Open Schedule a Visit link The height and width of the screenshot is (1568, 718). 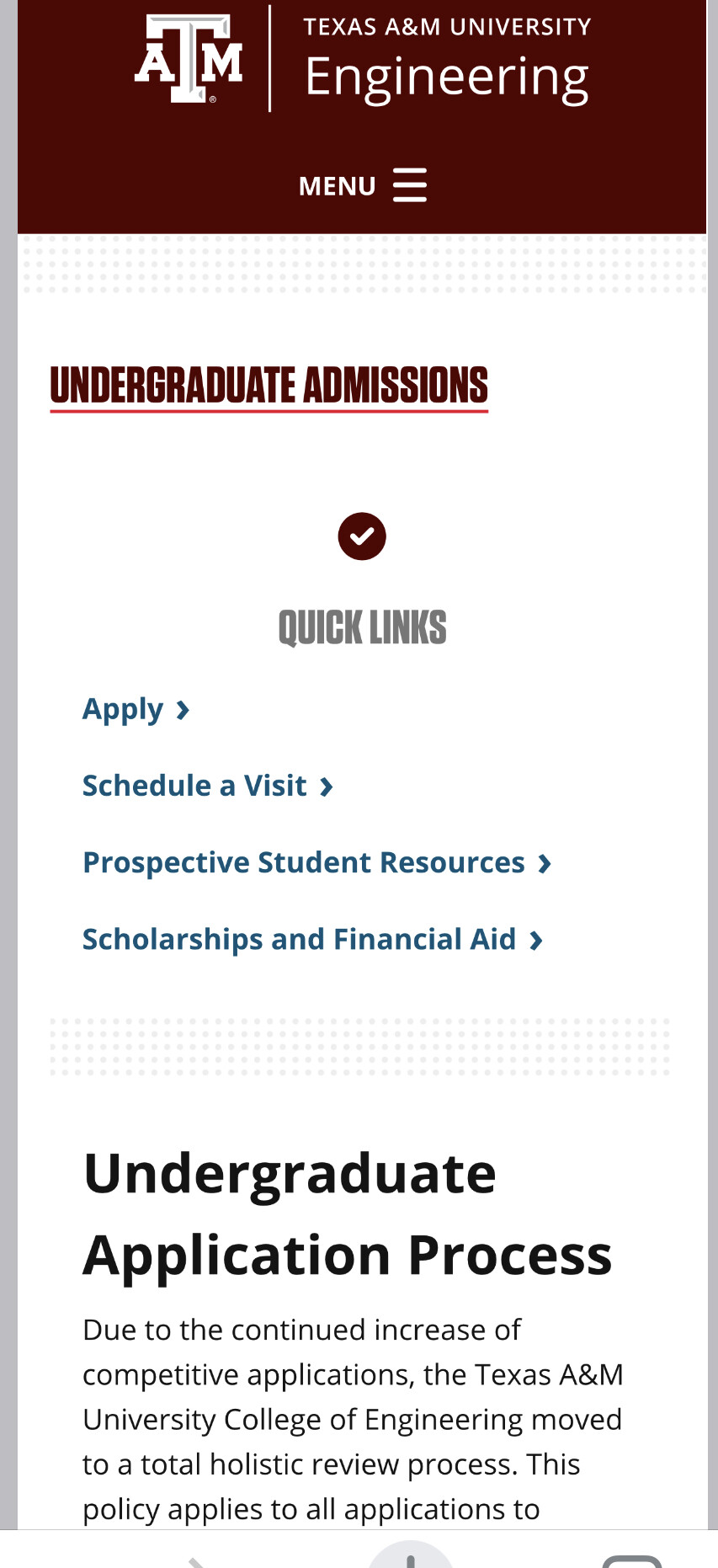(x=208, y=786)
